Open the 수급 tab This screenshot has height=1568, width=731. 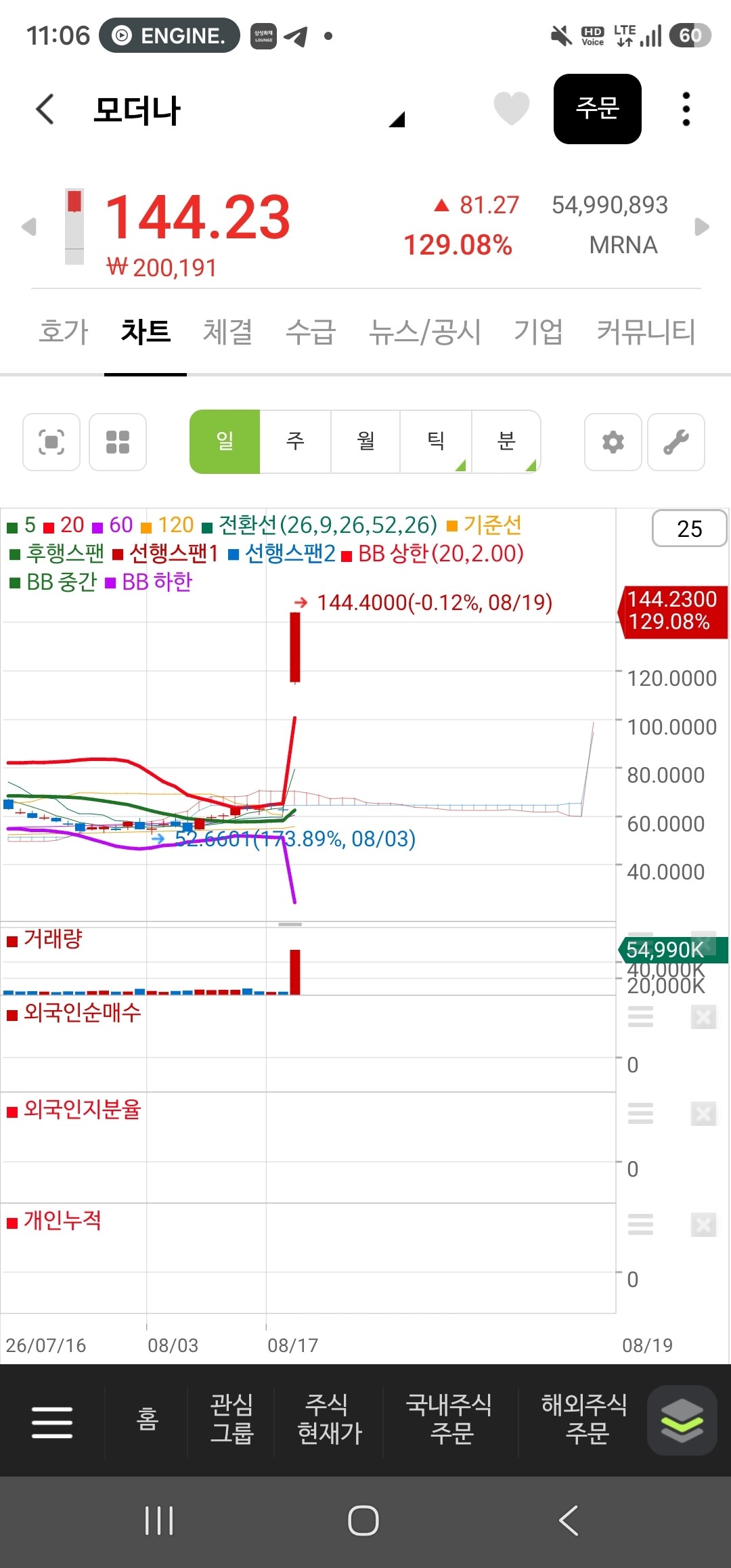coord(311,332)
